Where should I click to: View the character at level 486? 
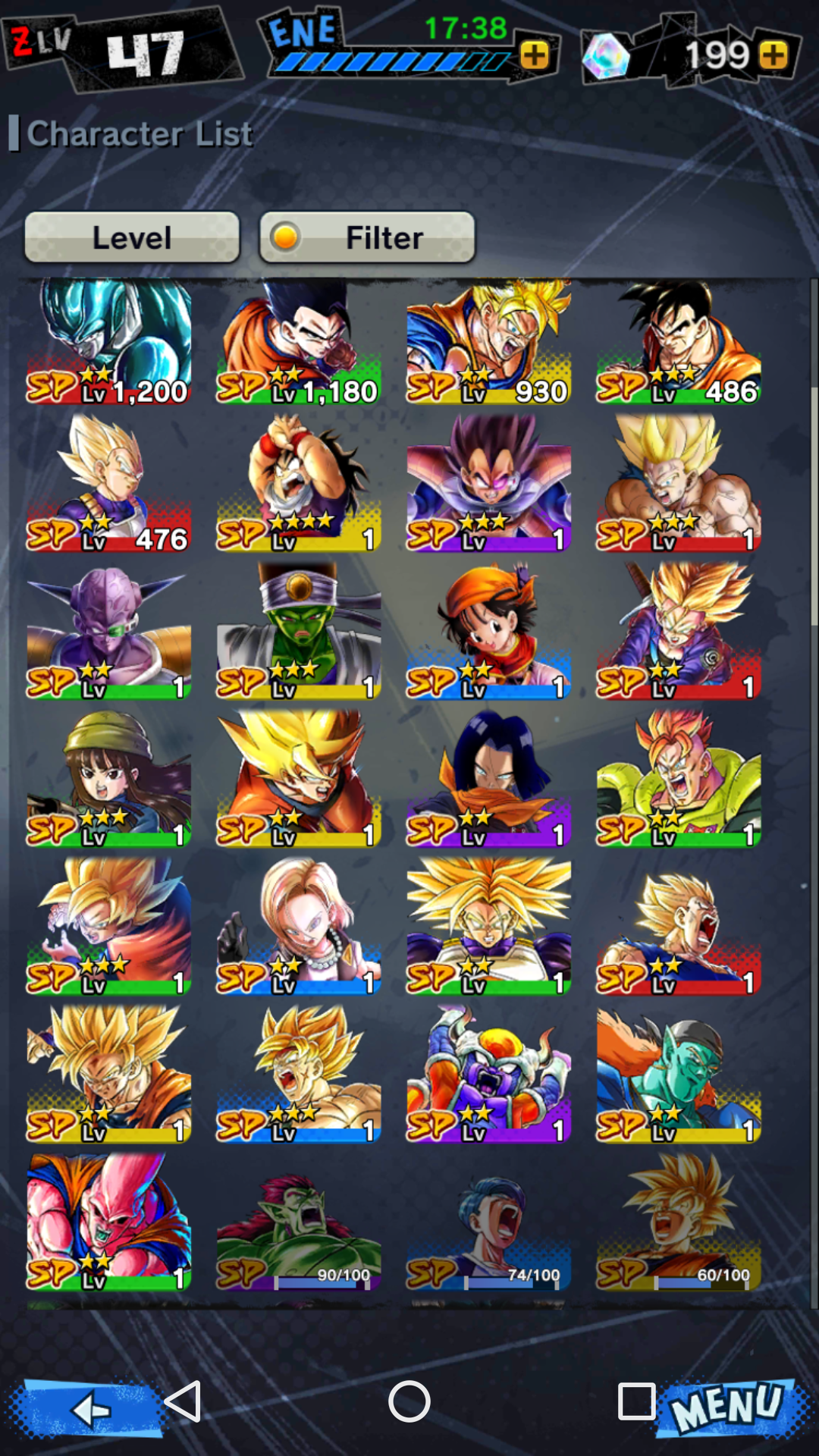[679, 341]
